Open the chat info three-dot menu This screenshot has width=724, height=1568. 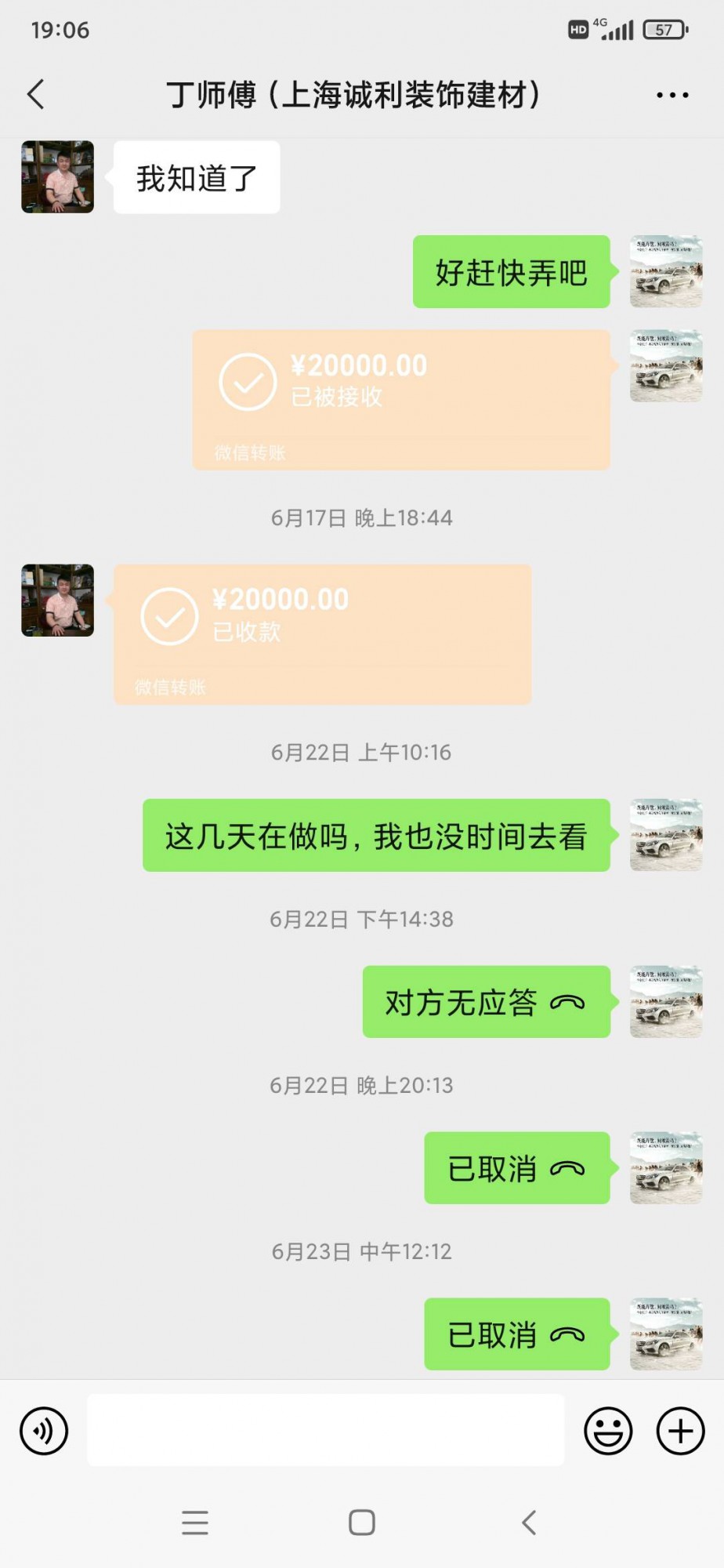(x=672, y=95)
